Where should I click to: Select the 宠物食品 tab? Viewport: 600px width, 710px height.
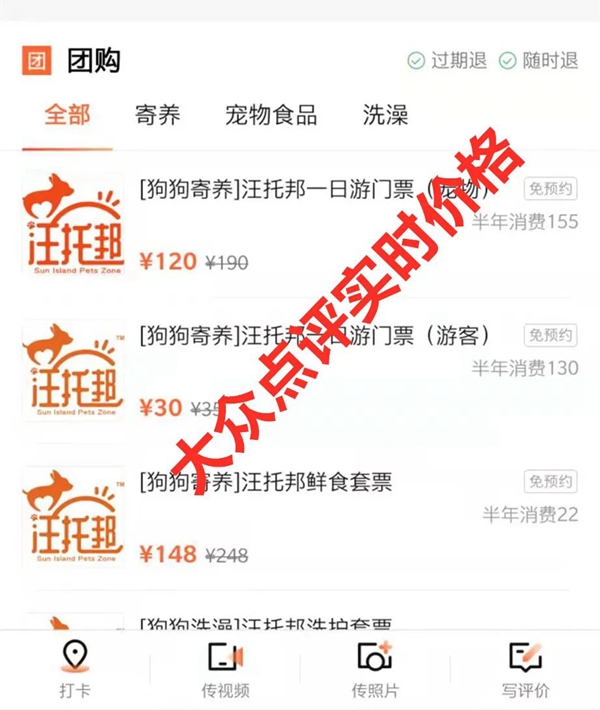tap(270, 115)
